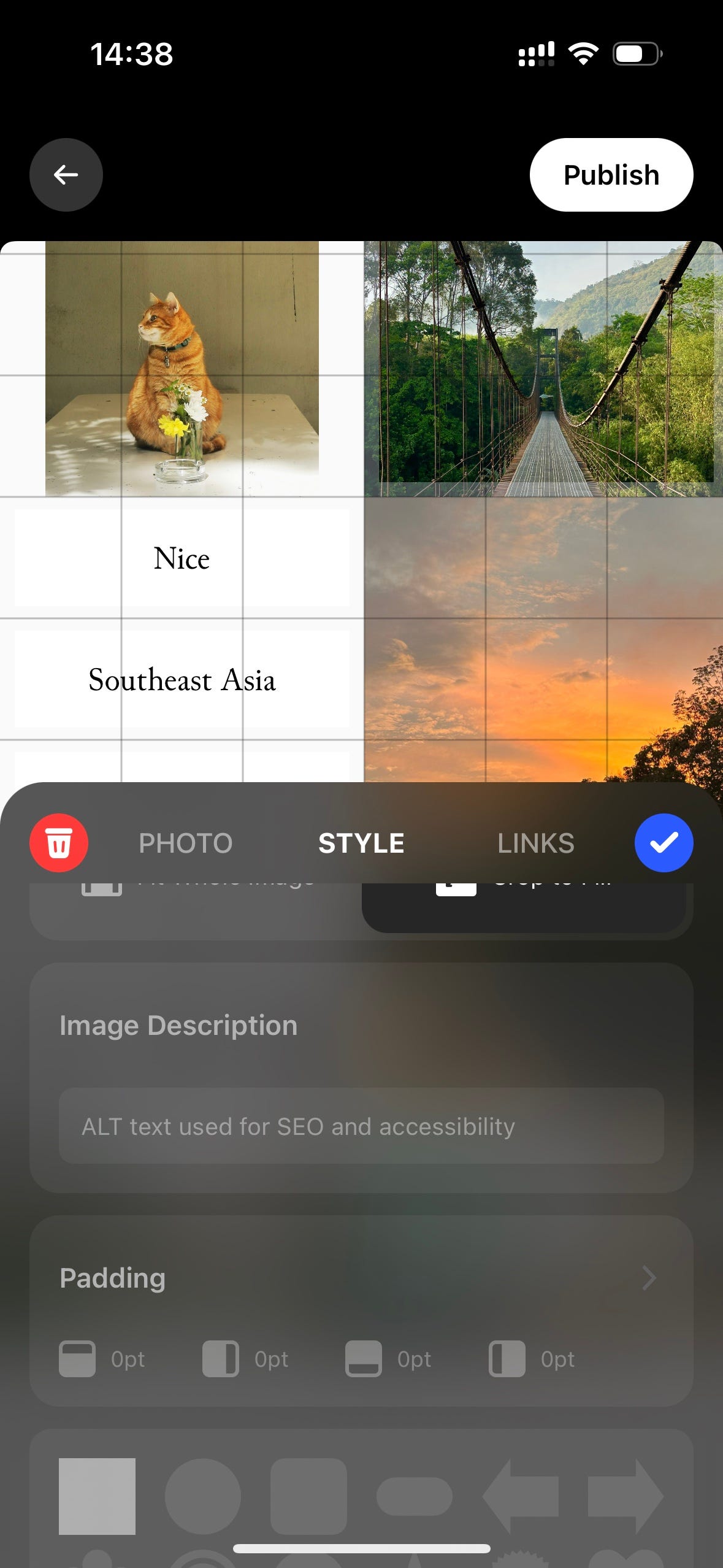Viewport: 723px width, 1568px height.
Task: Enter ALT text in Image Description field
Action: tap(361, 1126)
